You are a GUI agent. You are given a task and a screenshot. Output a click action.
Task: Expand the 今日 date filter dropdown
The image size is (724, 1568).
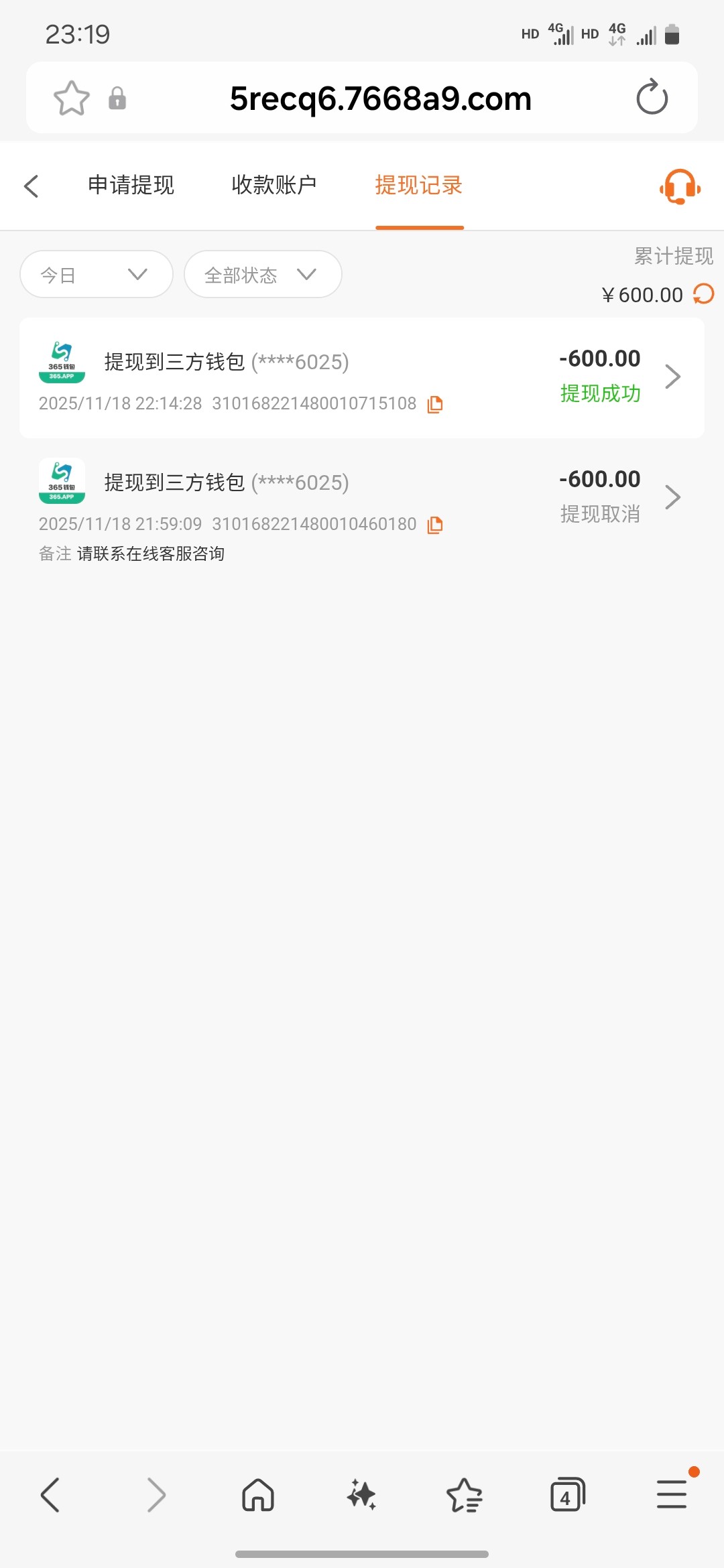[x=96, y=274]
